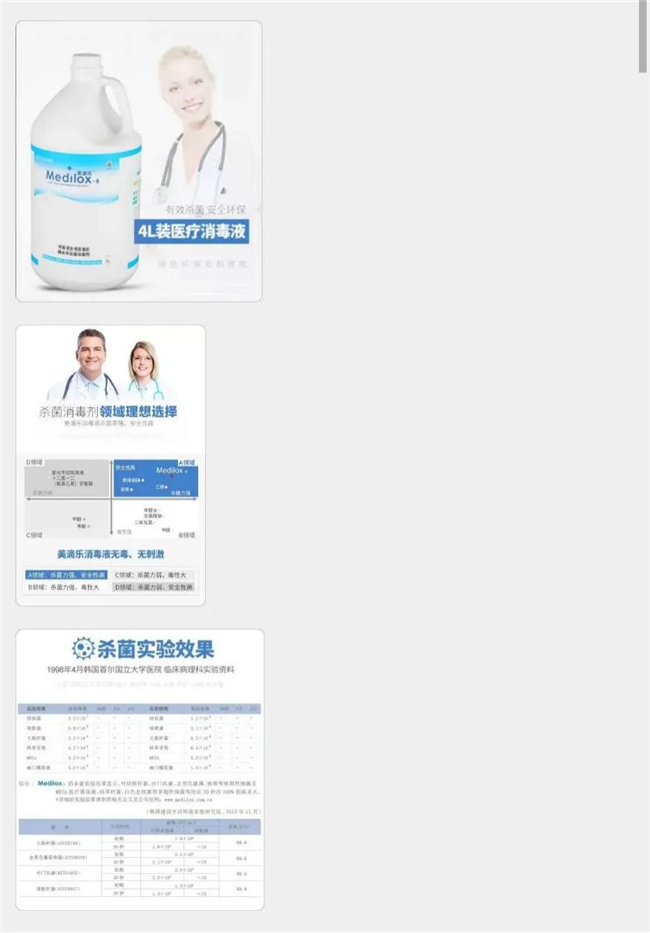Open the 杀菌实验效果 table image

pyautogui.click(x=140, y=769)
